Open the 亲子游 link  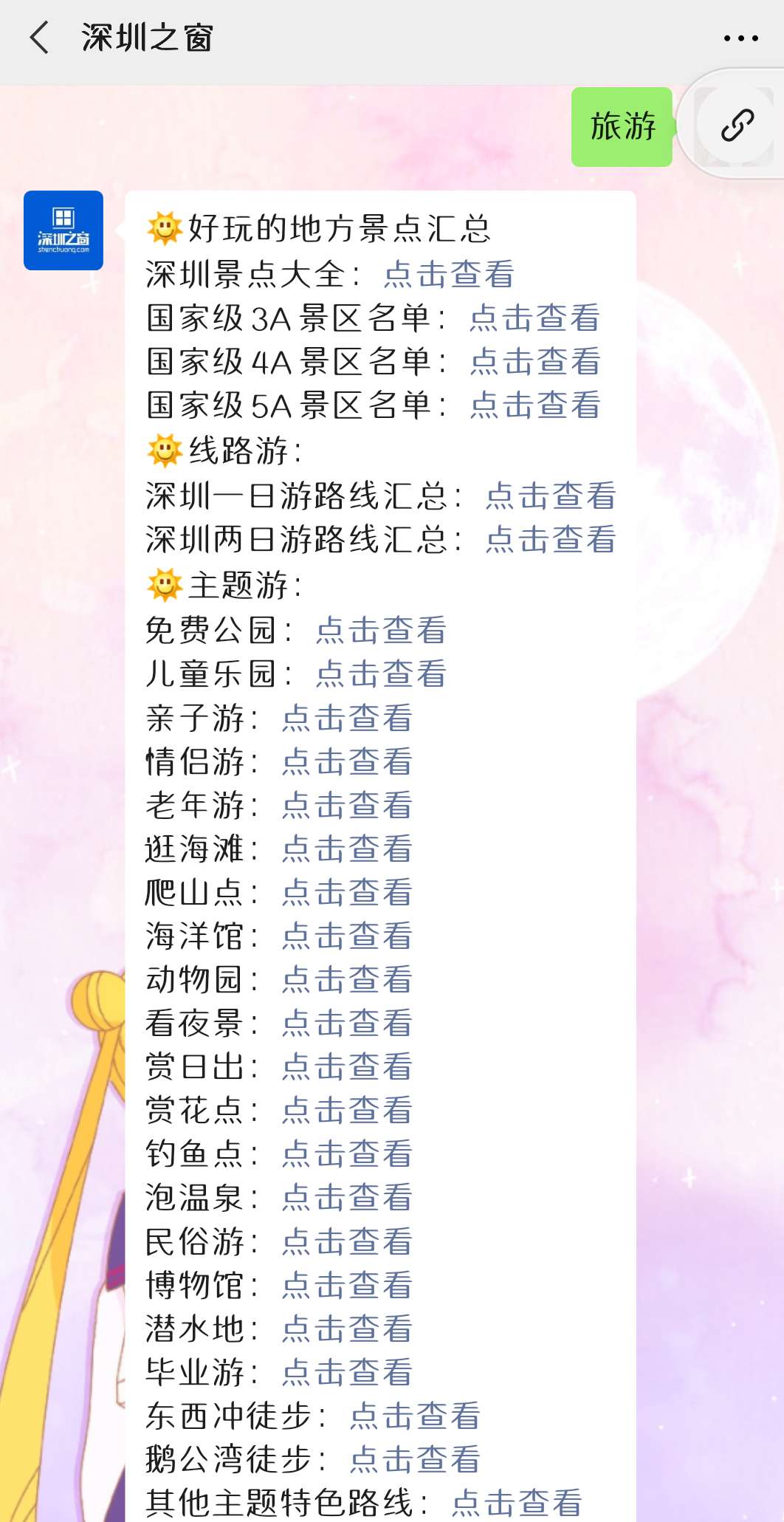point(347,718)
